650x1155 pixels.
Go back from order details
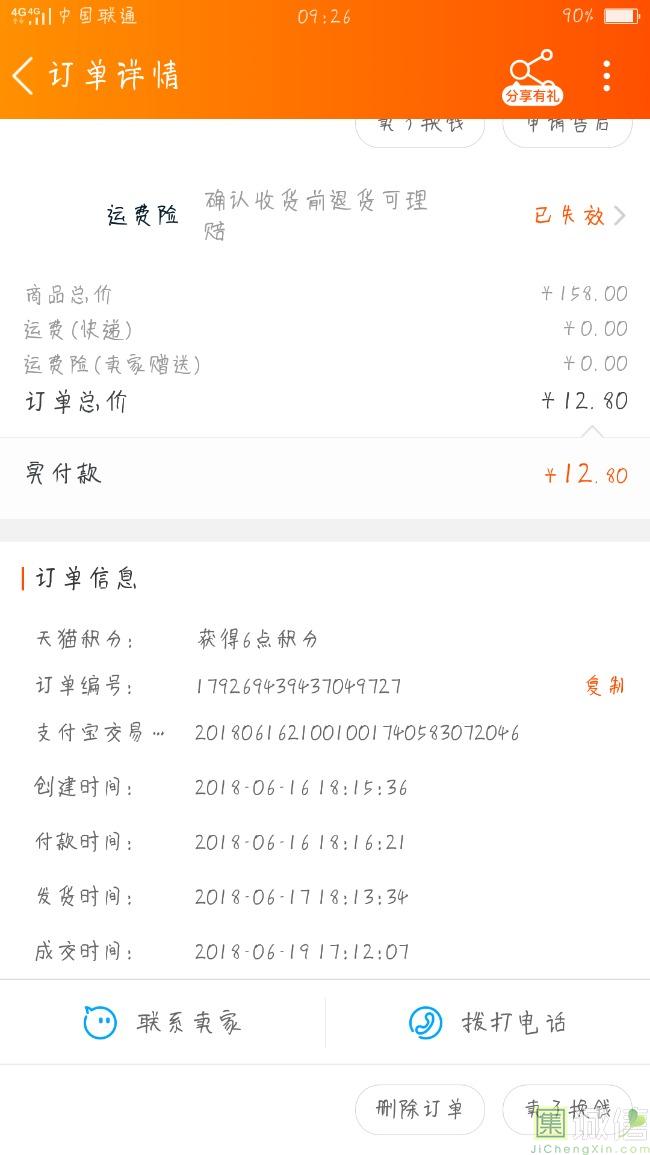pyautogui.click(x=24, y=76)
